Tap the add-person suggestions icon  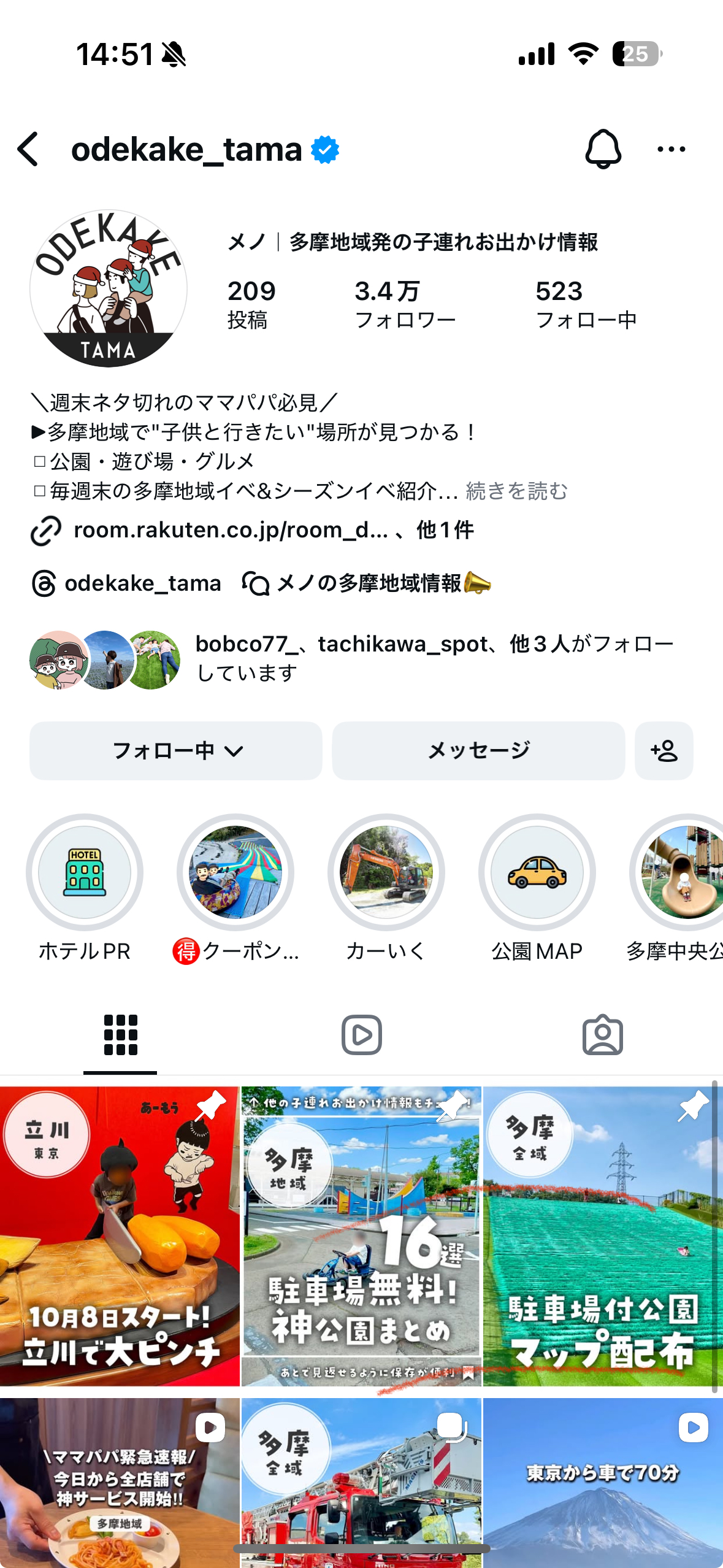pos(664,750)
